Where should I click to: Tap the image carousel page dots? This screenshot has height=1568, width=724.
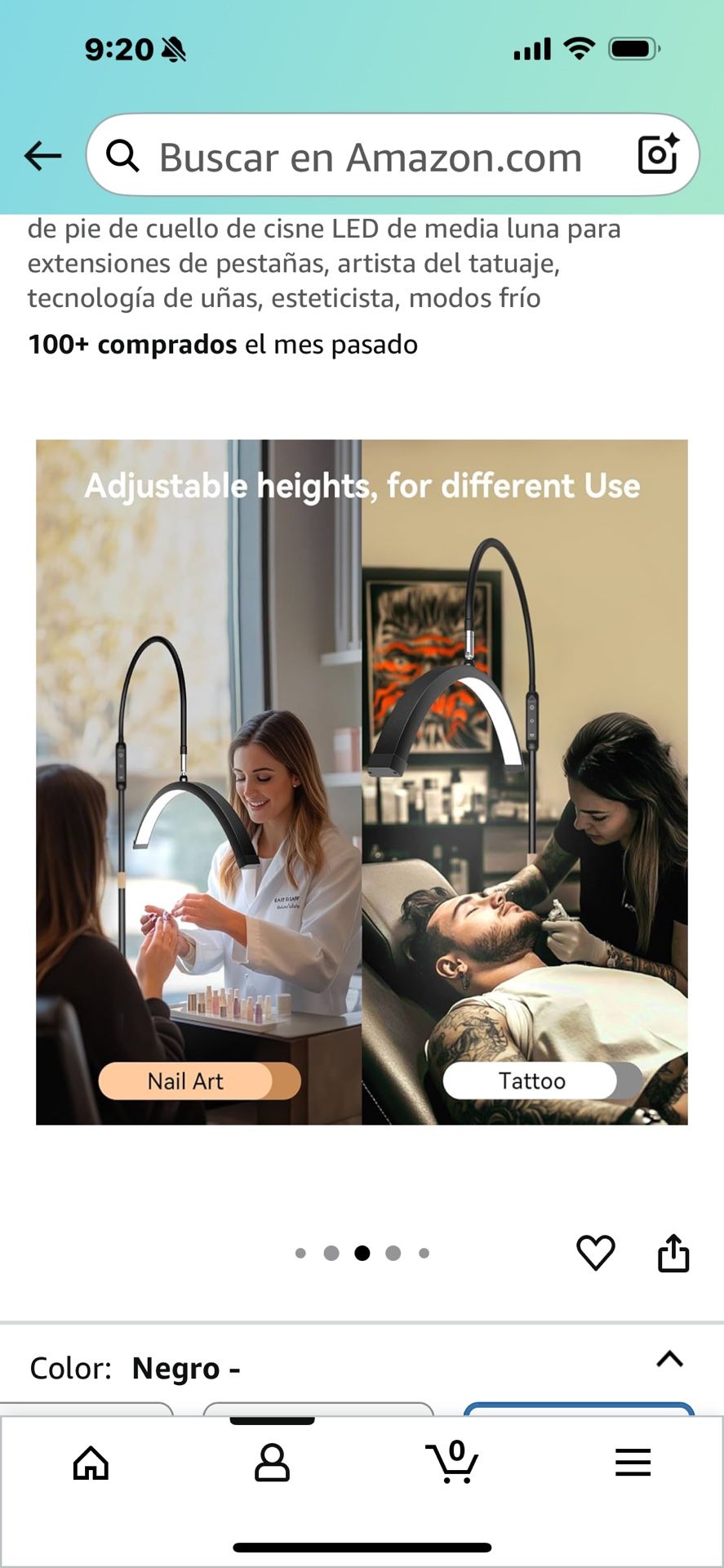coord(362,1253)
